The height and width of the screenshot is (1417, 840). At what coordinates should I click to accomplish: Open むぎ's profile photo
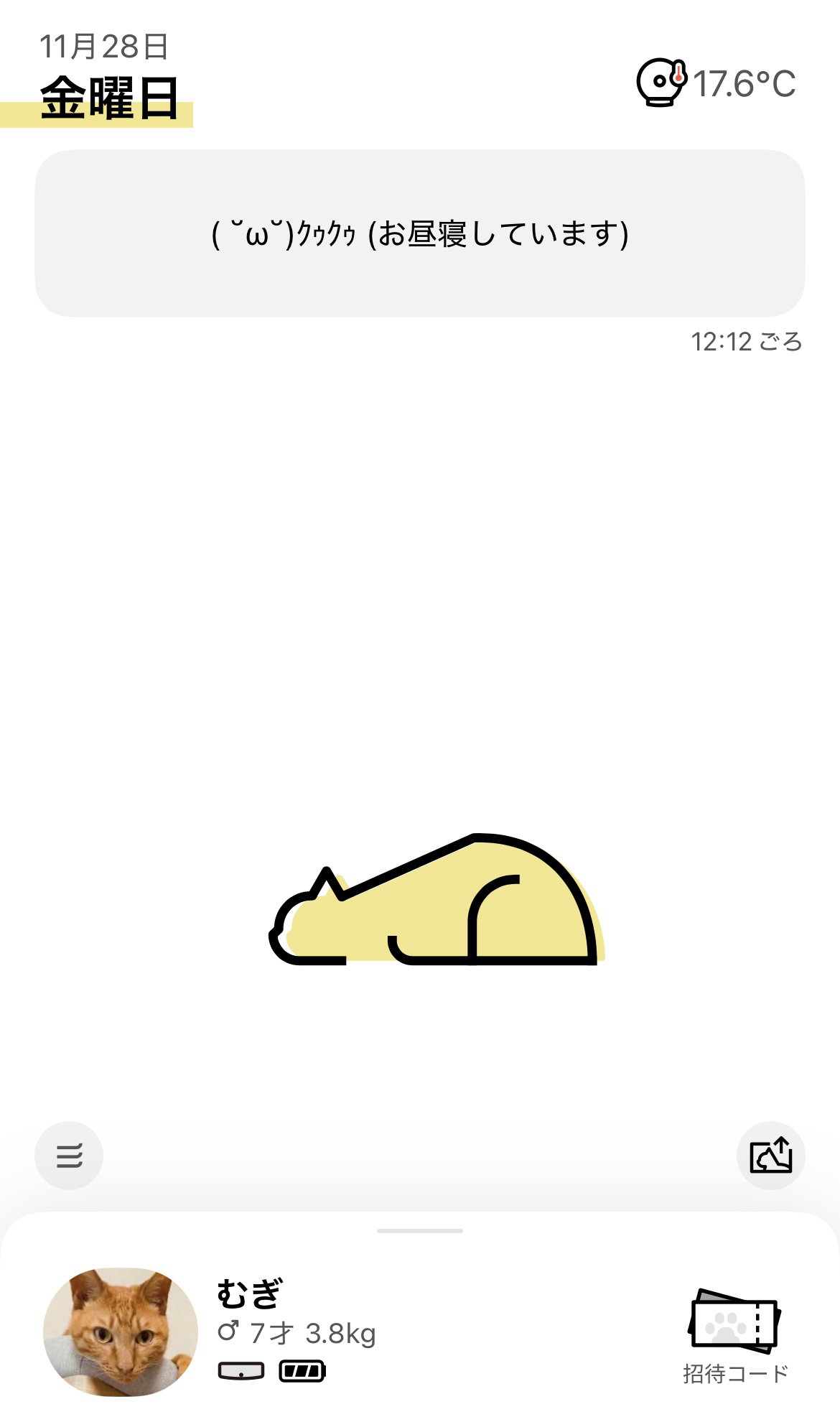click(120, 1331)
